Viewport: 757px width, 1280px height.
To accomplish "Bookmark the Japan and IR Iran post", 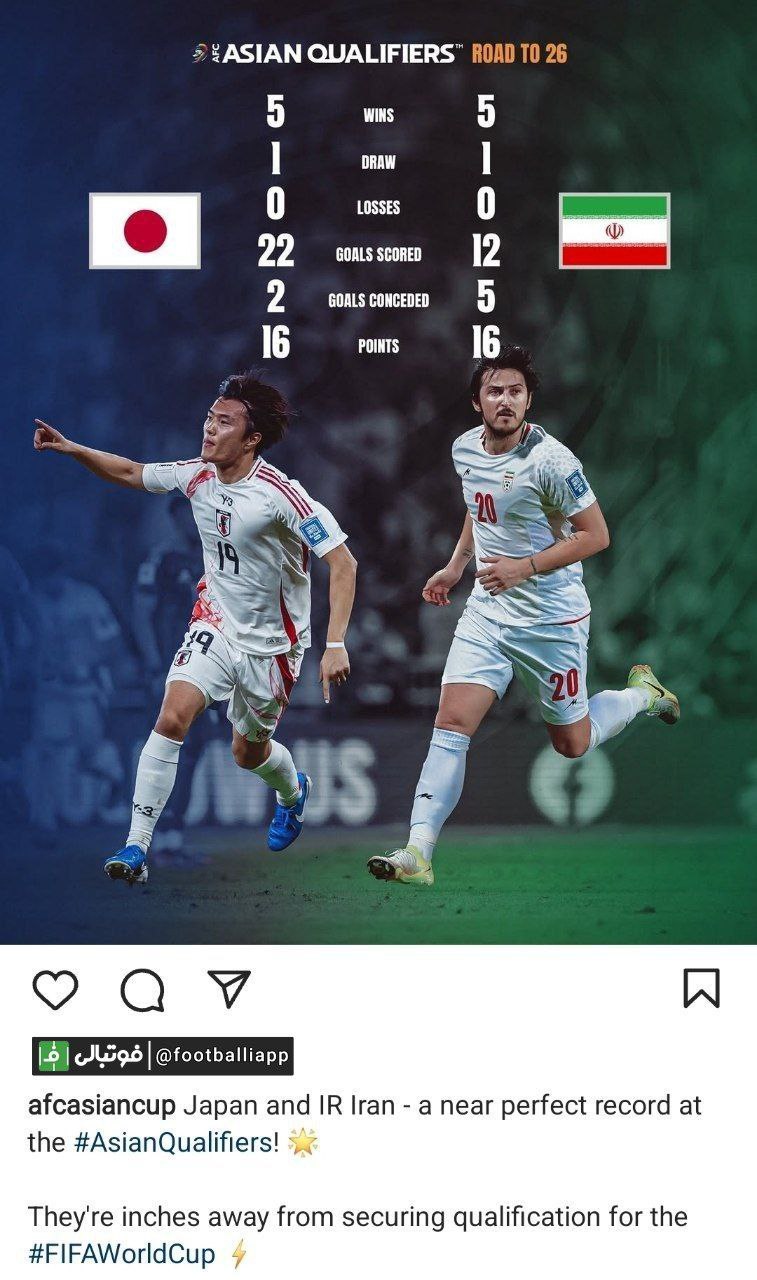I will (701, 988).
